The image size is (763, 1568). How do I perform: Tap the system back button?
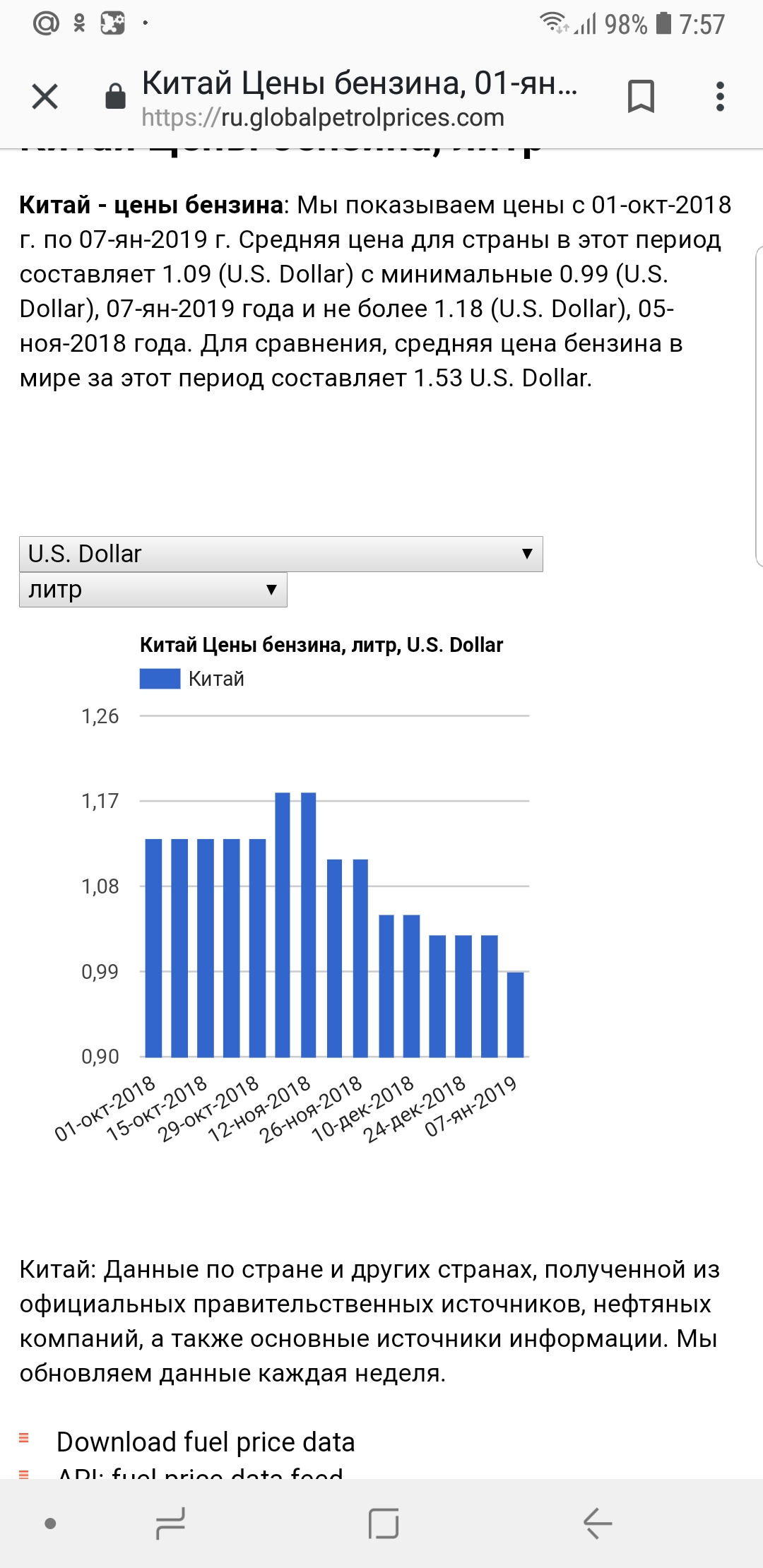coord(598,1523)
